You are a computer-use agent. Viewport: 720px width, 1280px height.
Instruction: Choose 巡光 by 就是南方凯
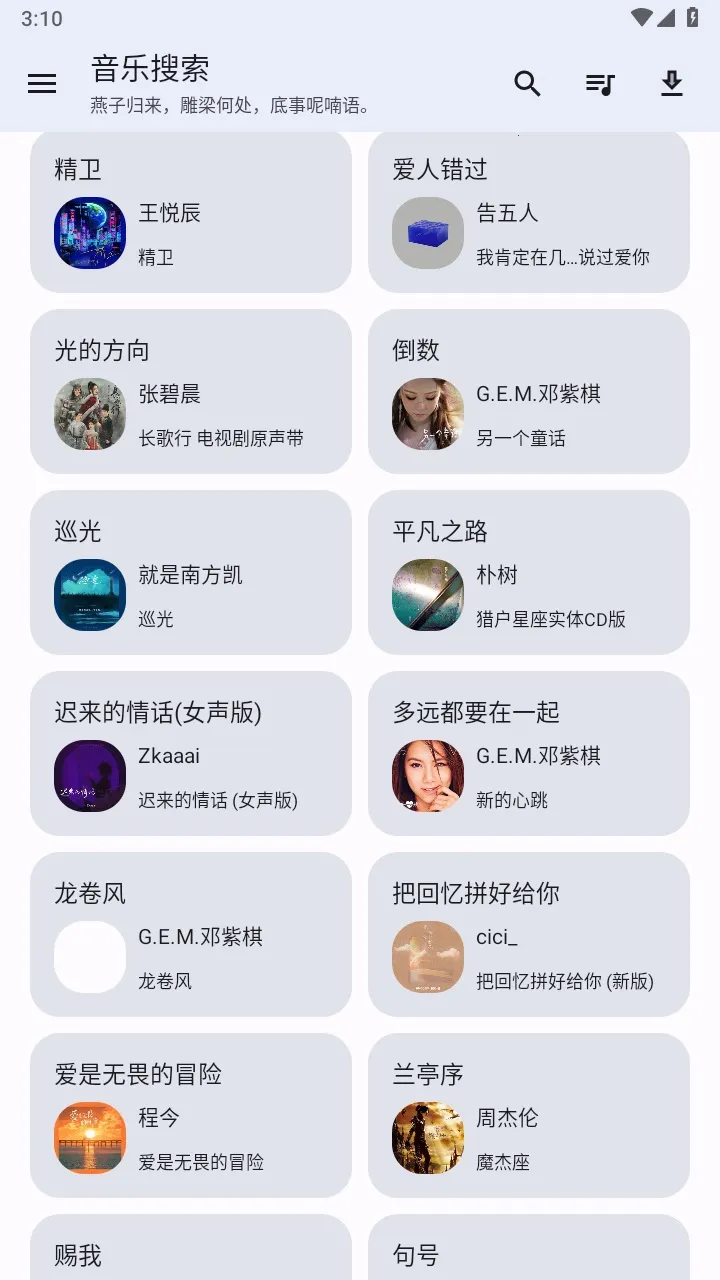point(191,572)
